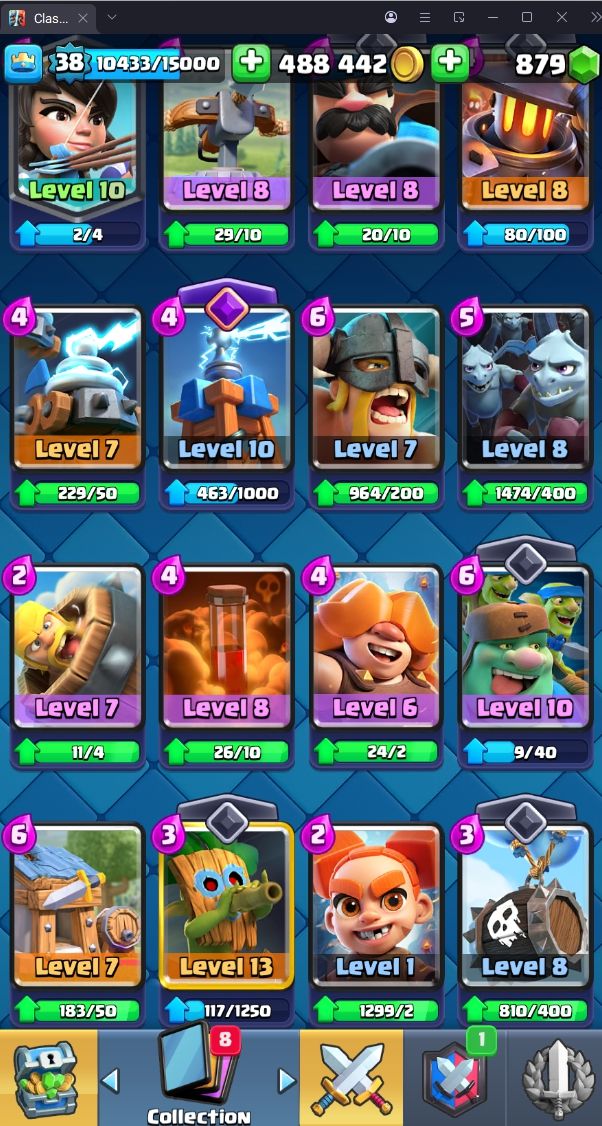Open the Clan shield tab
The width and height of the screenshot is (602, 1126).
coord(454,1077)
